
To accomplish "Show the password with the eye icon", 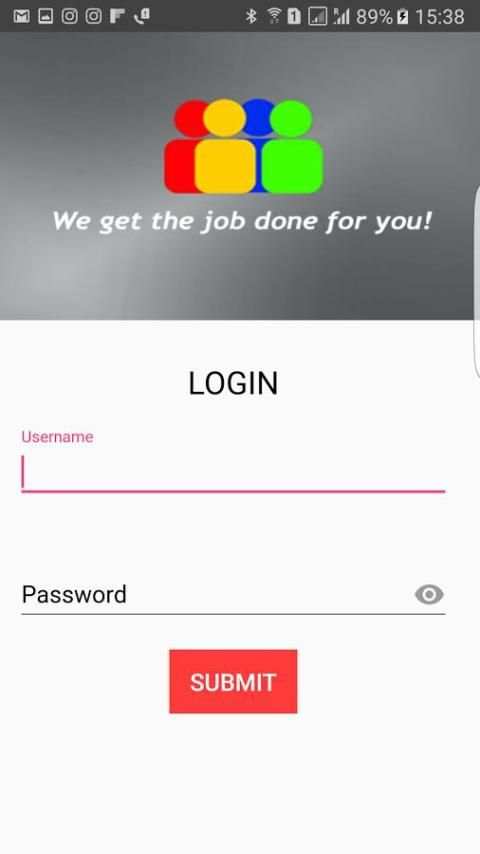I will [x=429, y=594].
